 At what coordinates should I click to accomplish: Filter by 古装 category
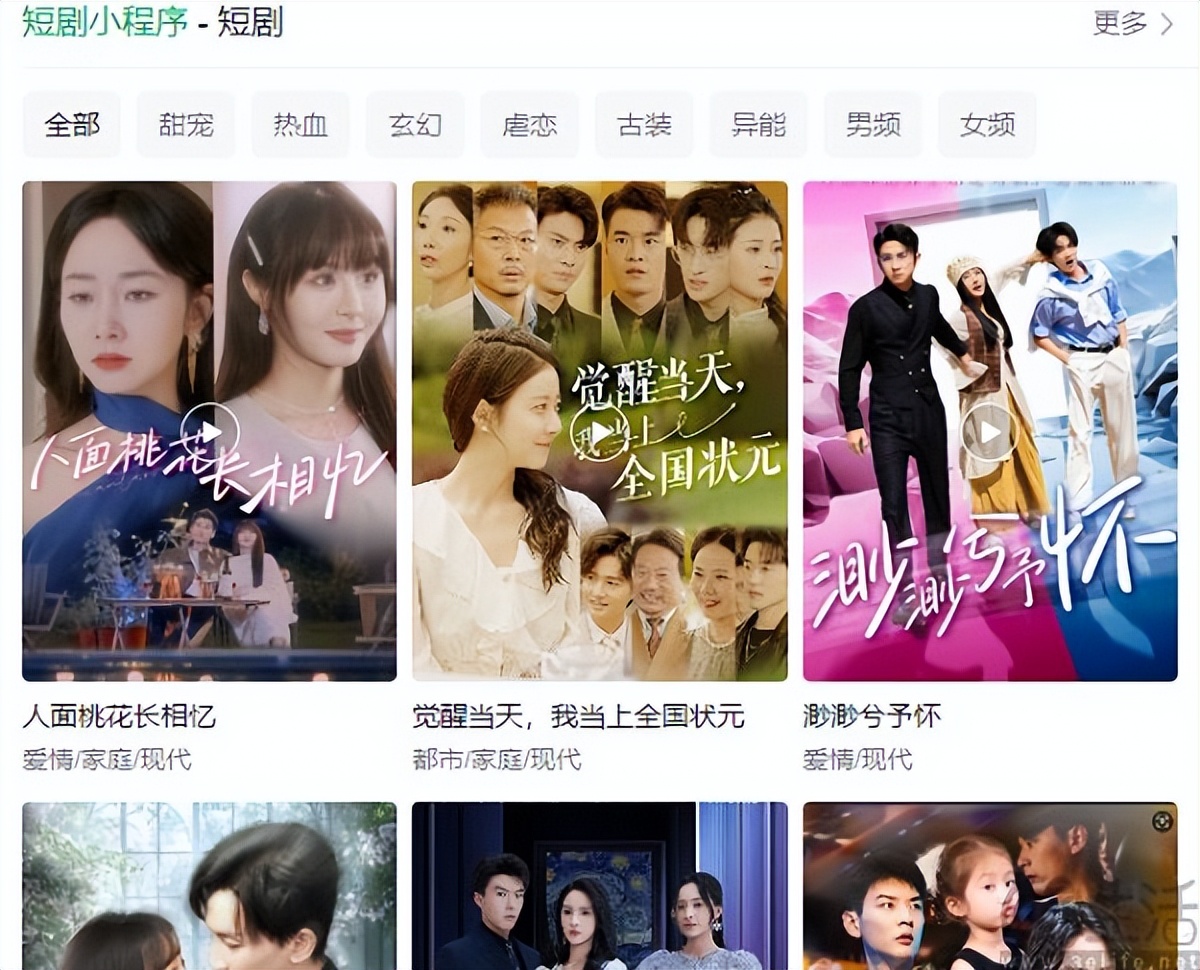[x=644, y=125]
